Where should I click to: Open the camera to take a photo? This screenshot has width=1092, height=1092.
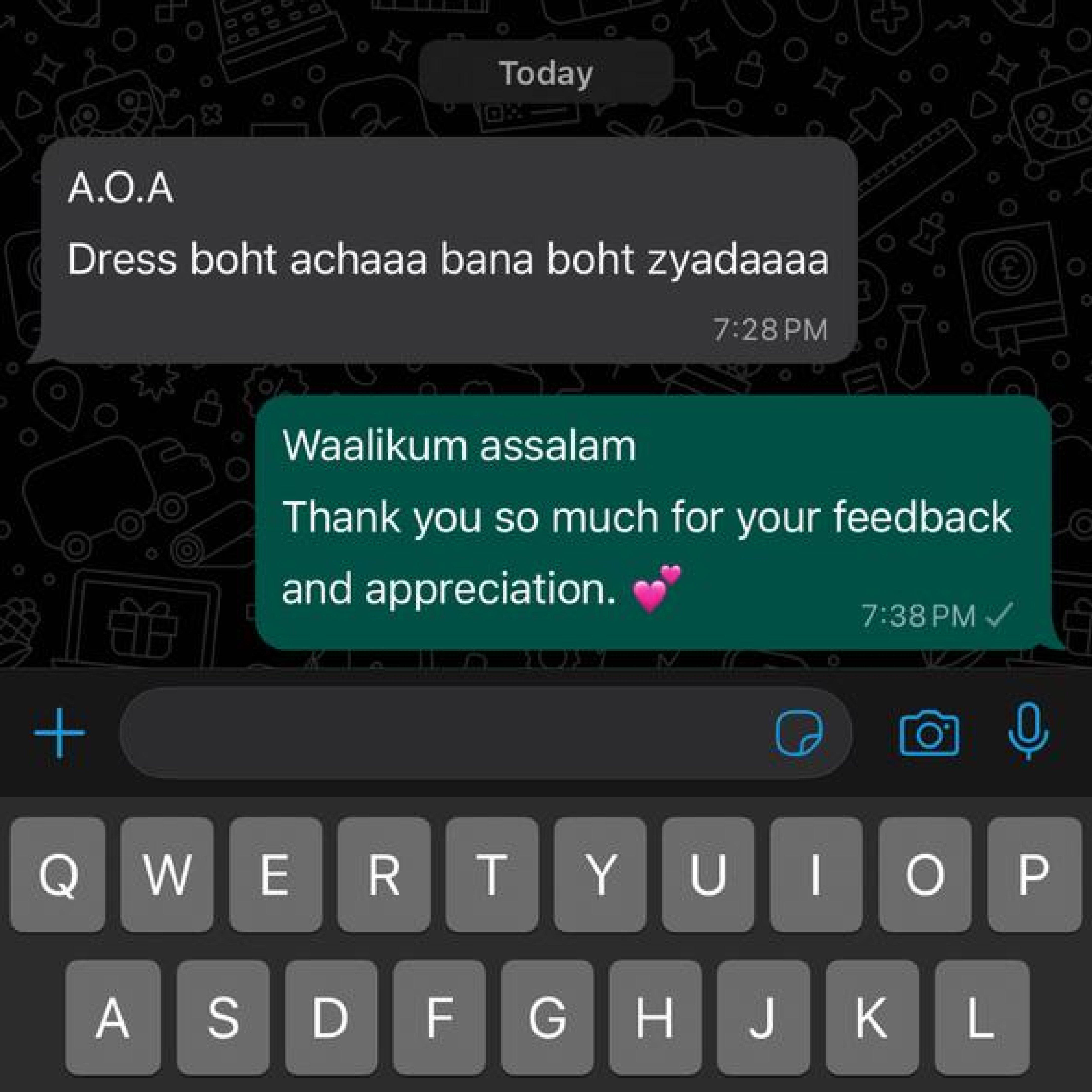pyautogui.click(x=929, y=733)
